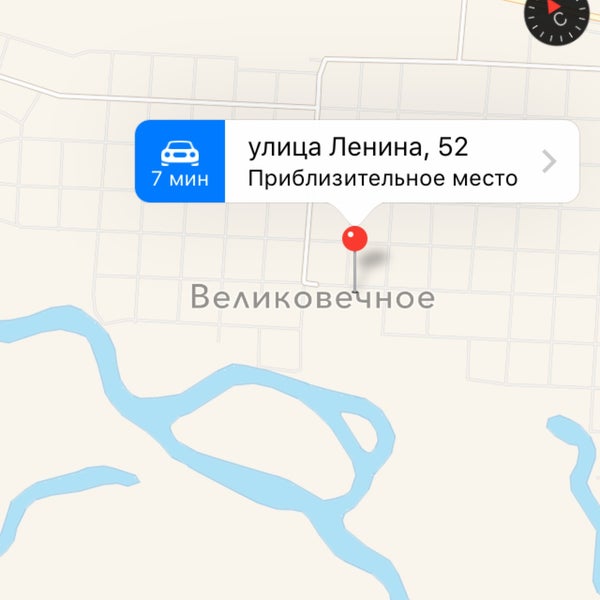Get driving directions via 7 мин car button
The height and width of the screenshot is (600, 600).
pos(180,162)
